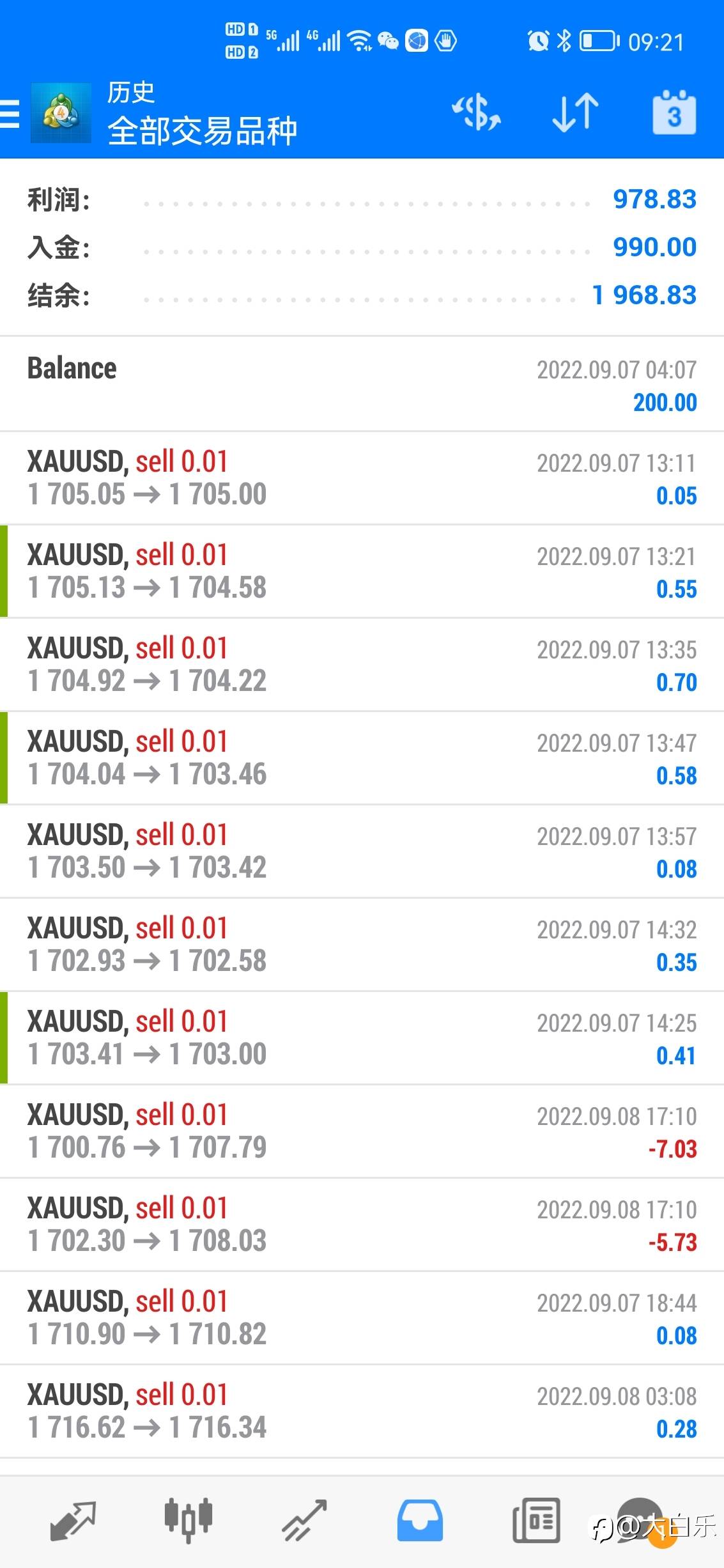Expand the XAUUSD trade with loss -5.73
This screenshot has width=724, height=1568.
pos(362,1225)
